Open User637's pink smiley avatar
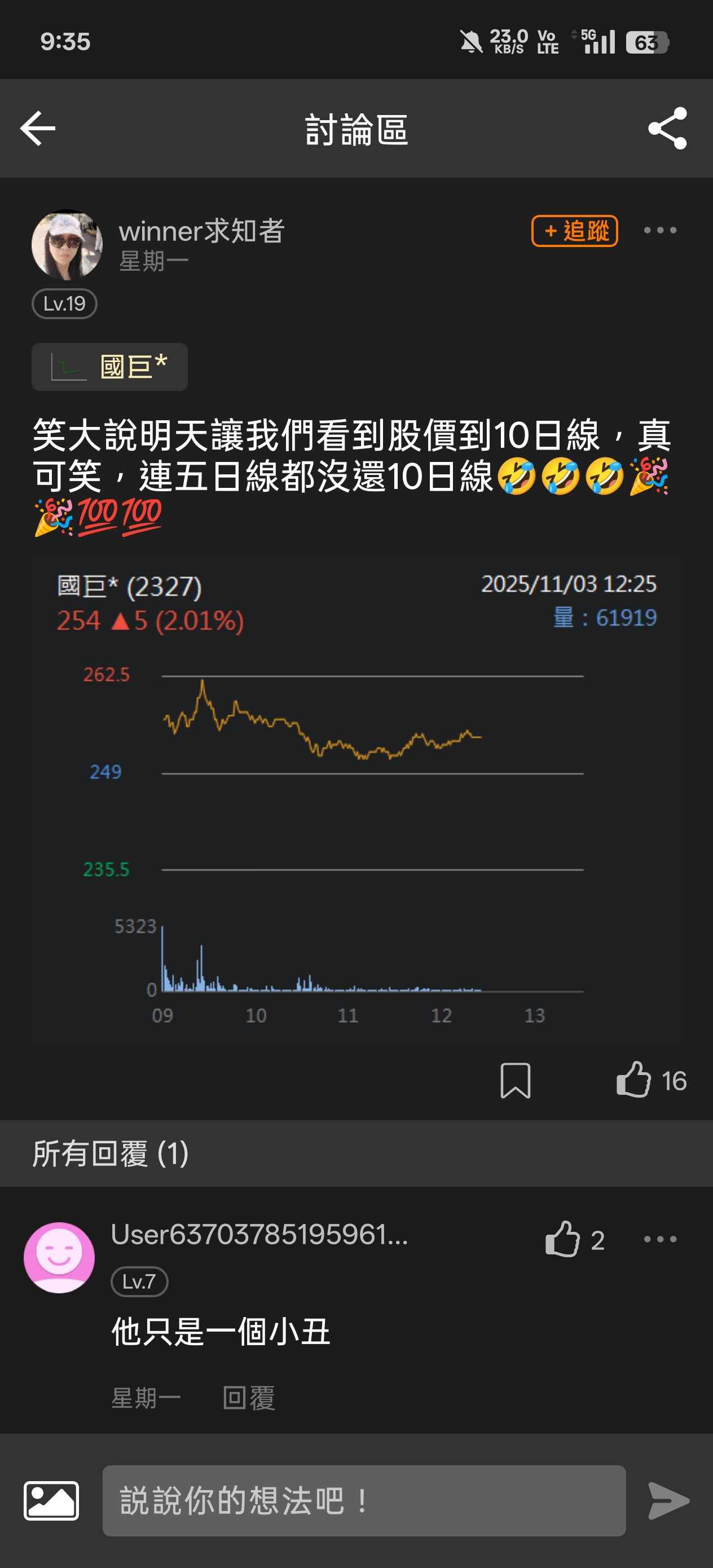The height and width of the screenshot is (1568, 713). click(x=59, y=1258)
